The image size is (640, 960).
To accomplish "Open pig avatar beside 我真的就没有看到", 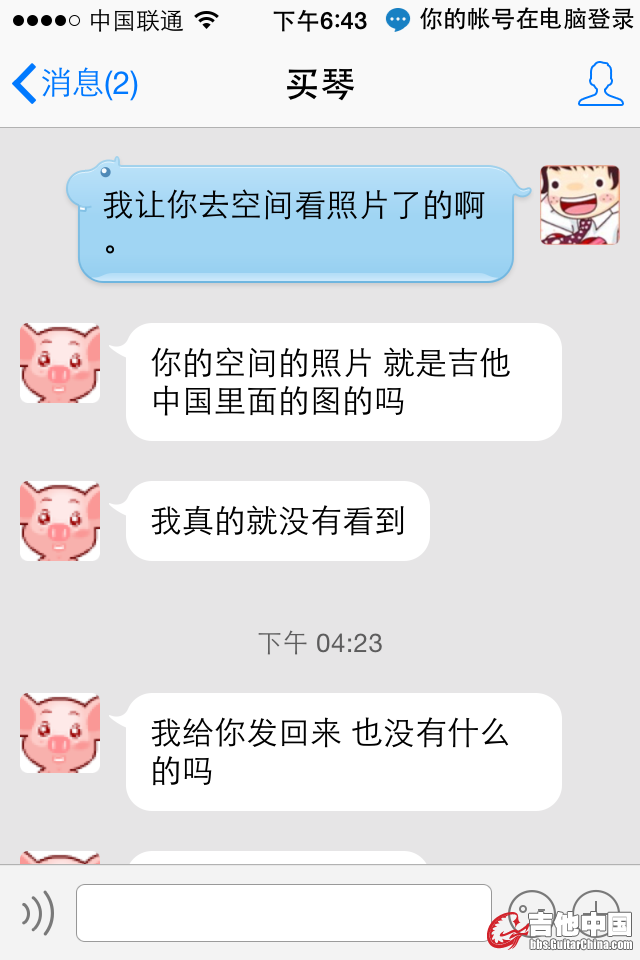I will point(60,521).
